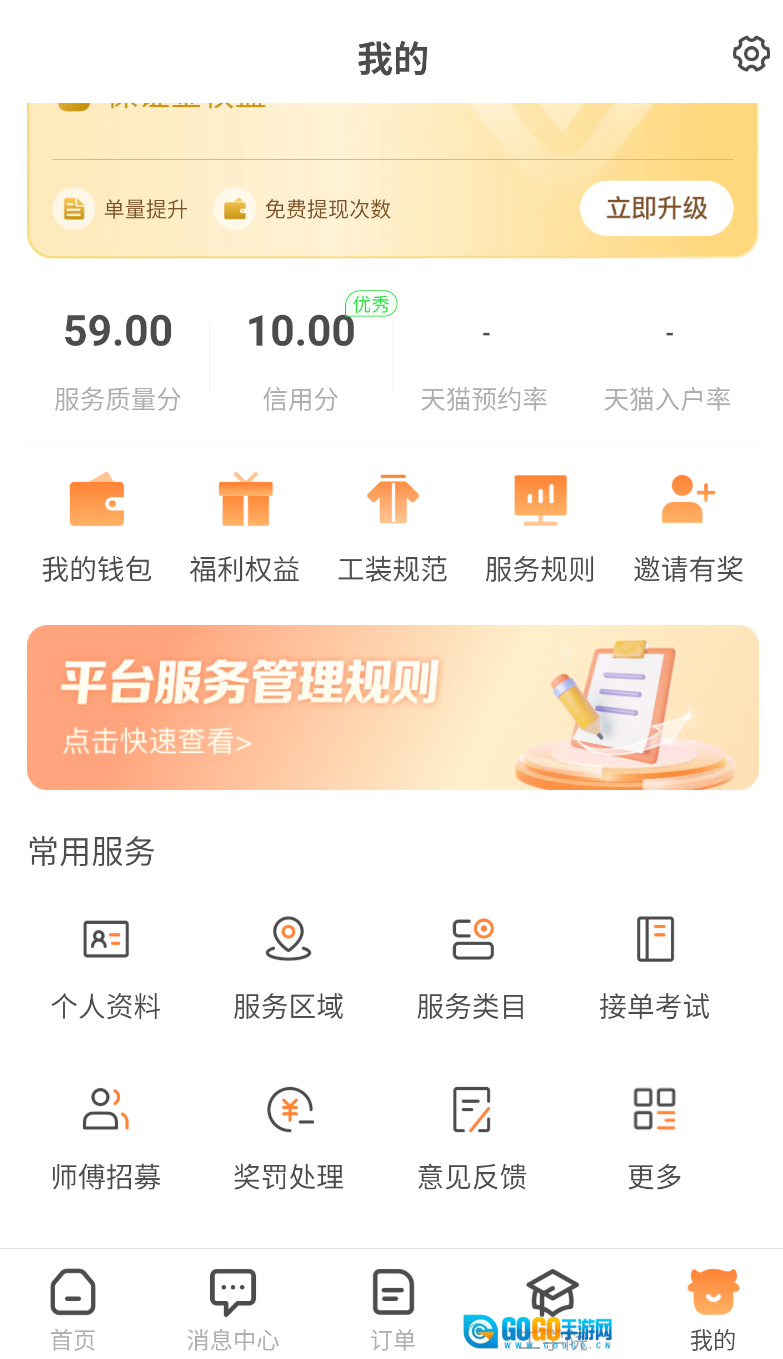Image resolution: width=783 pixels, height=1359 pixels.
Task: Open 更多 more services icon
Action: click(x=654, y=1108)
